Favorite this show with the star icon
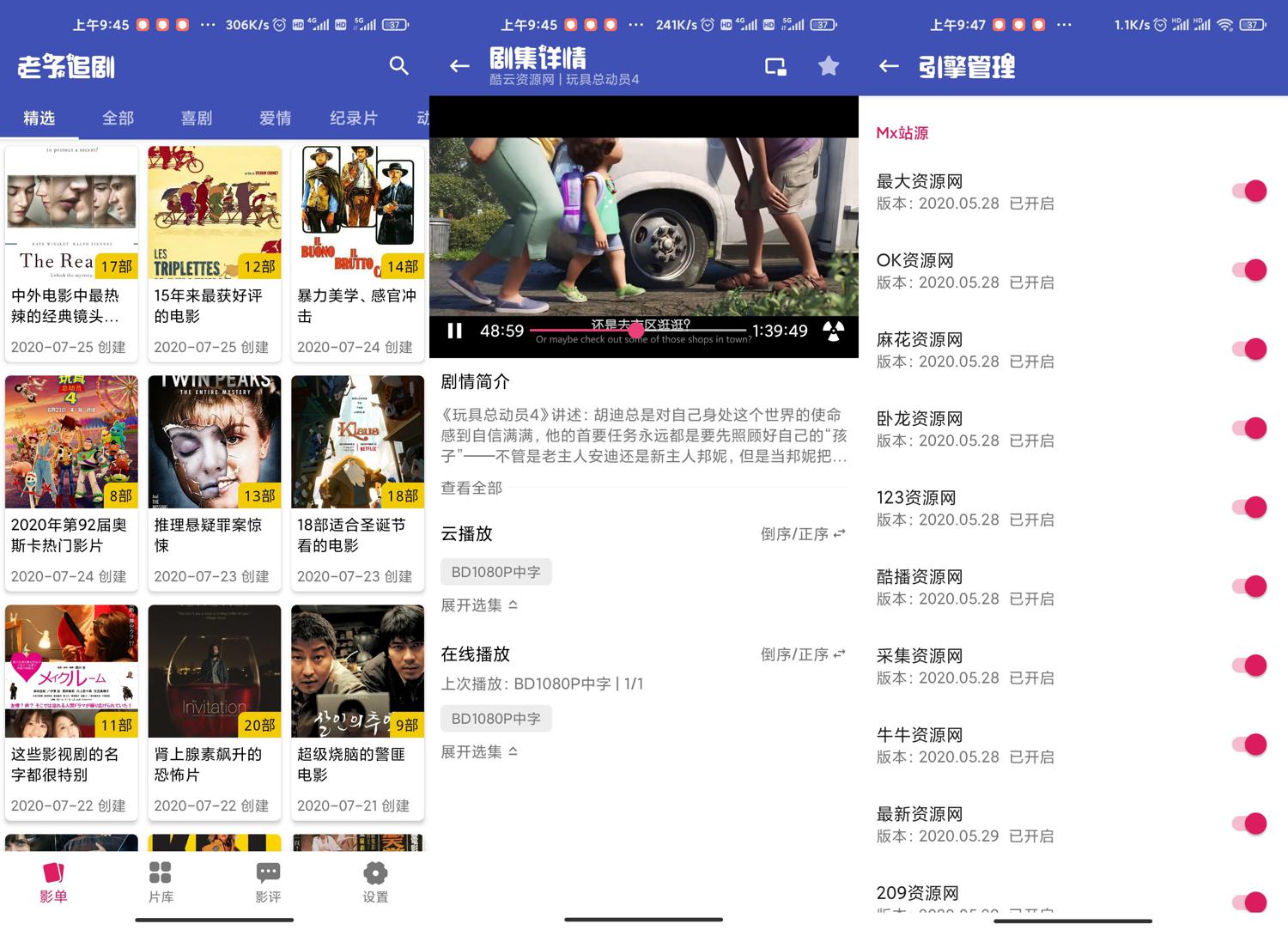 829,66
